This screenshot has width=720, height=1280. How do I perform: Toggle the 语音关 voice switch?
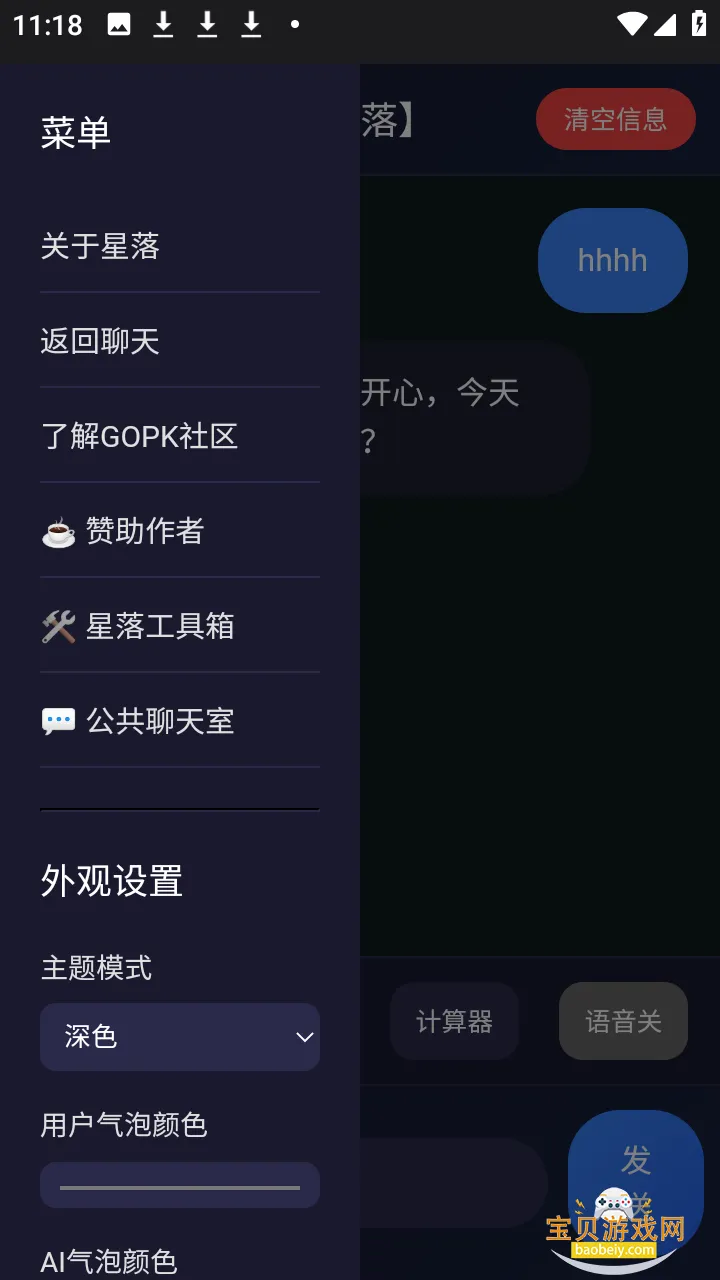tap(622, 1021)
